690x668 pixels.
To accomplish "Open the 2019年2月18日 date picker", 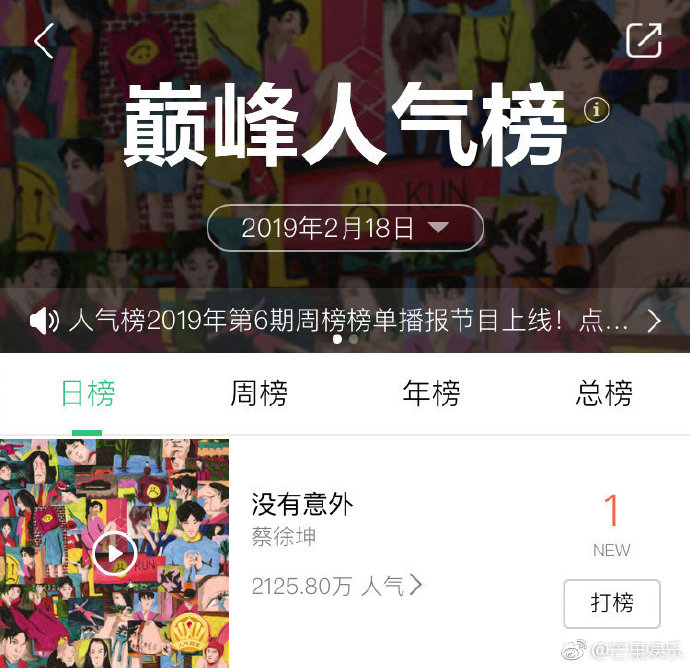I will coord(345,228).
